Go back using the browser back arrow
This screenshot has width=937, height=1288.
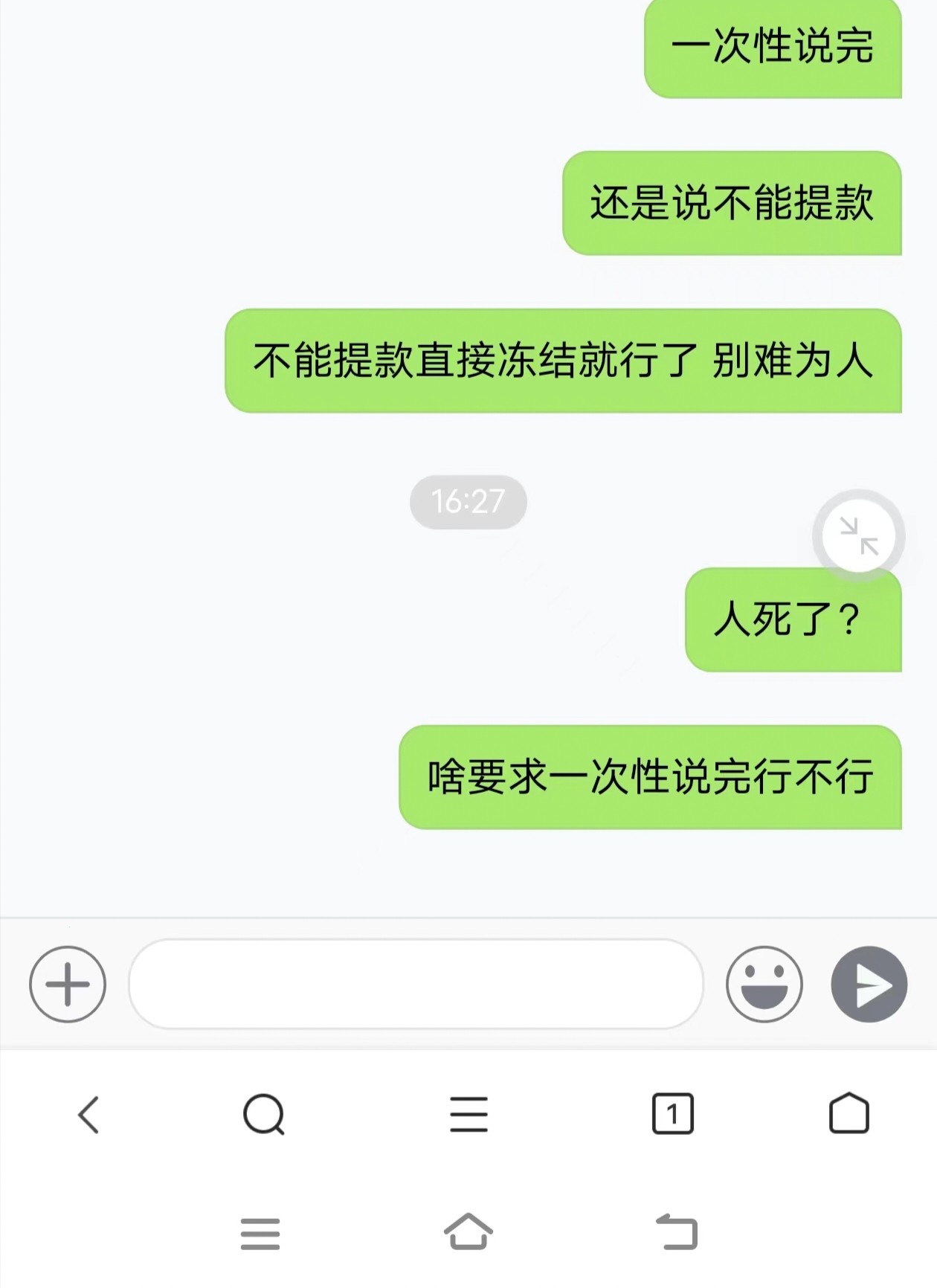point(88,1114)
